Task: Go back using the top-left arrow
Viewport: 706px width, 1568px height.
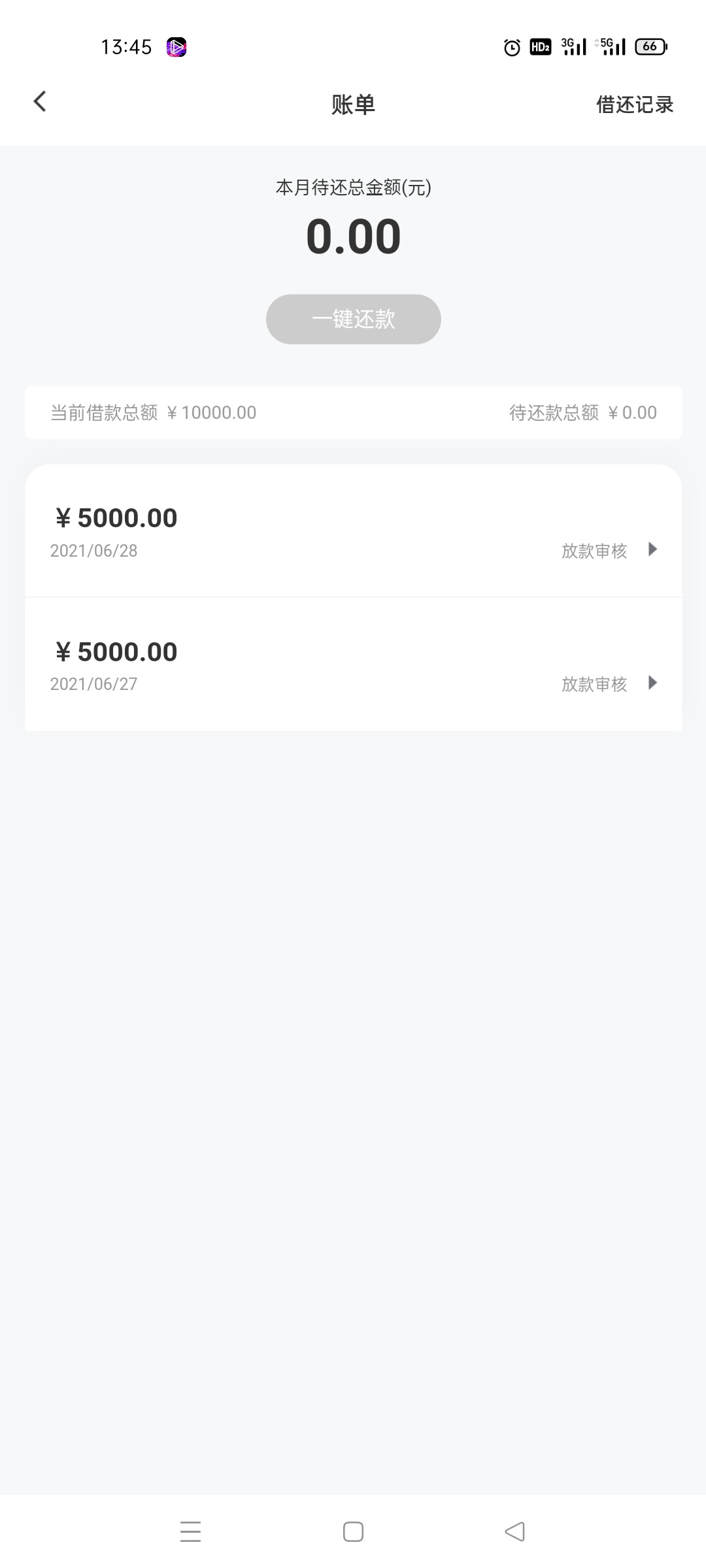Action: pyautogui.click(x=40, y=102)
